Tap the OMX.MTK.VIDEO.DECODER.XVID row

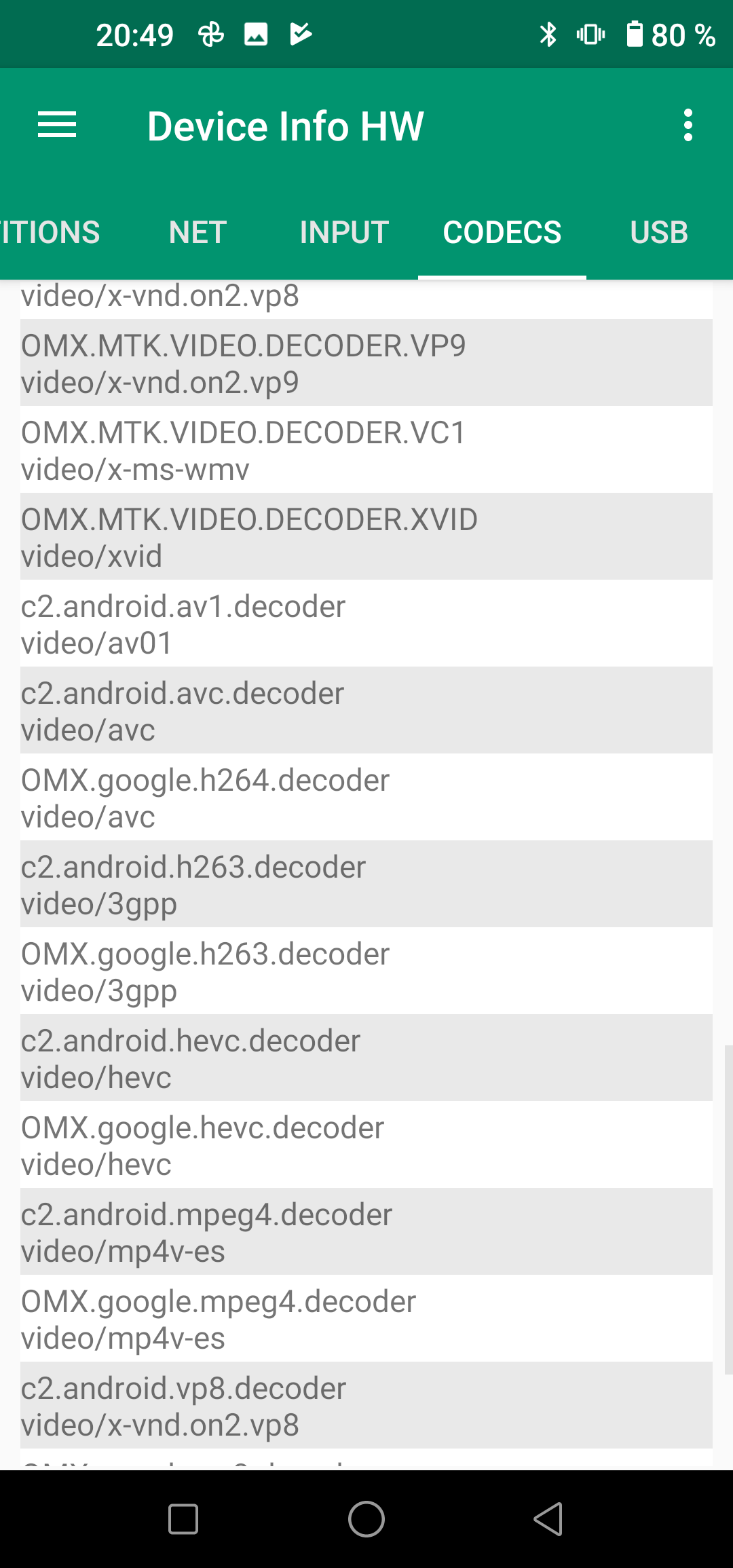366,537
